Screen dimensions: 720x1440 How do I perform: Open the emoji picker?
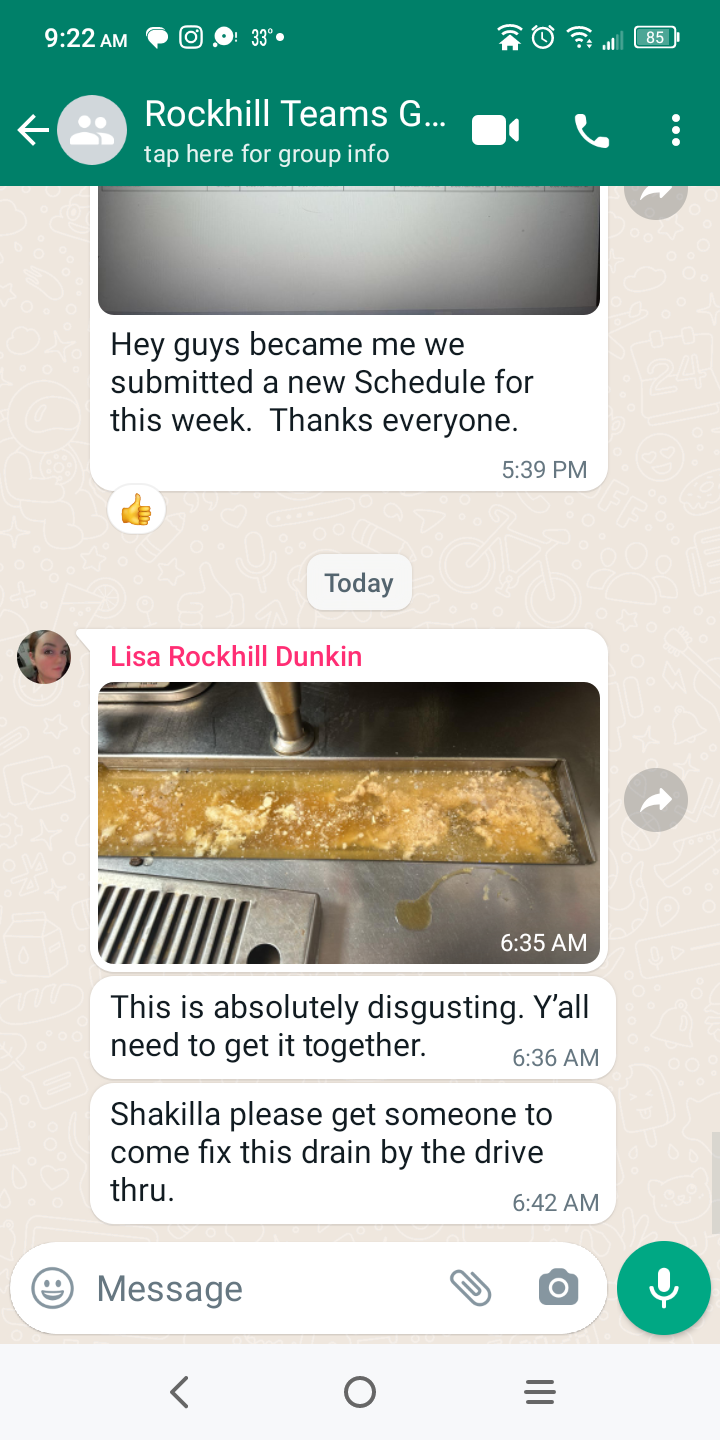tap(53, 1288)
